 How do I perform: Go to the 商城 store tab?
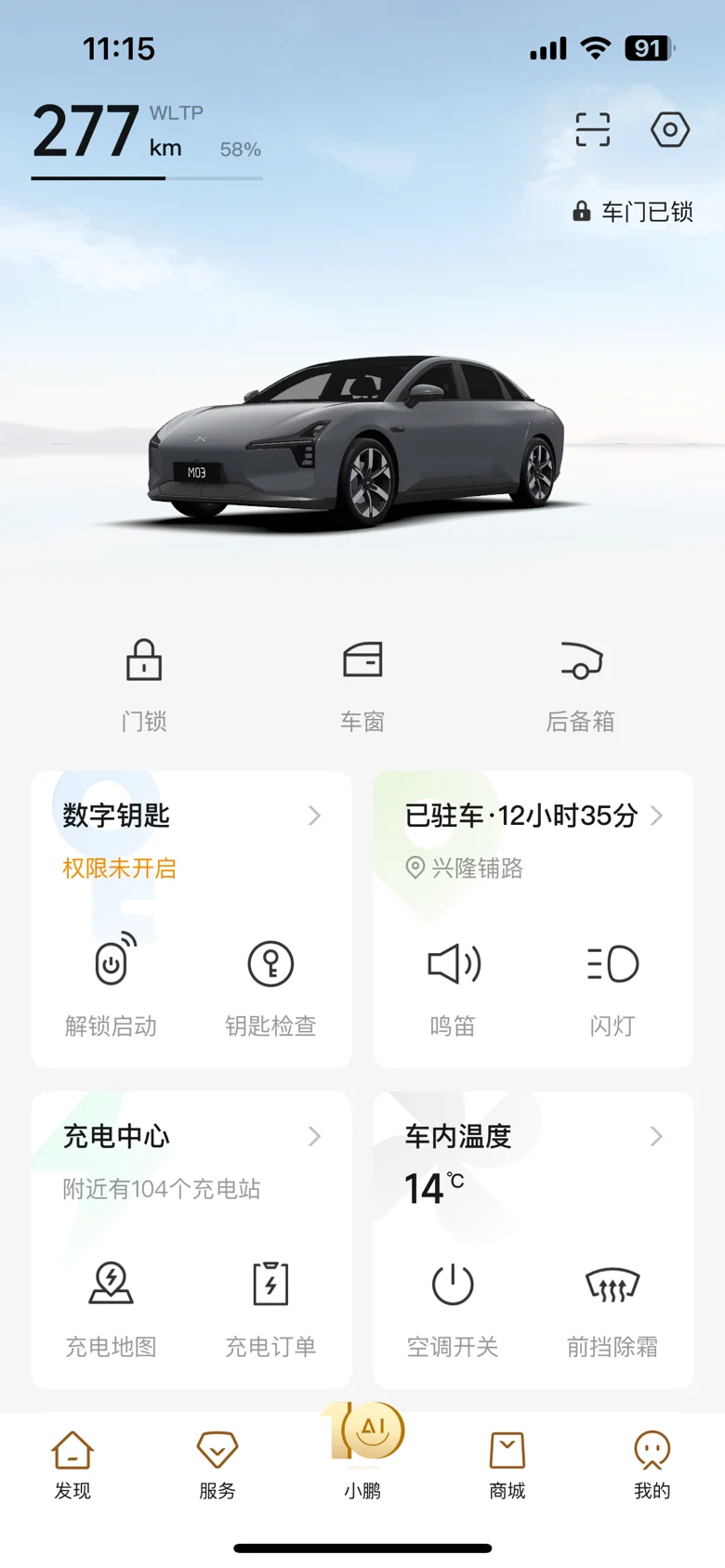point(507,1465)
